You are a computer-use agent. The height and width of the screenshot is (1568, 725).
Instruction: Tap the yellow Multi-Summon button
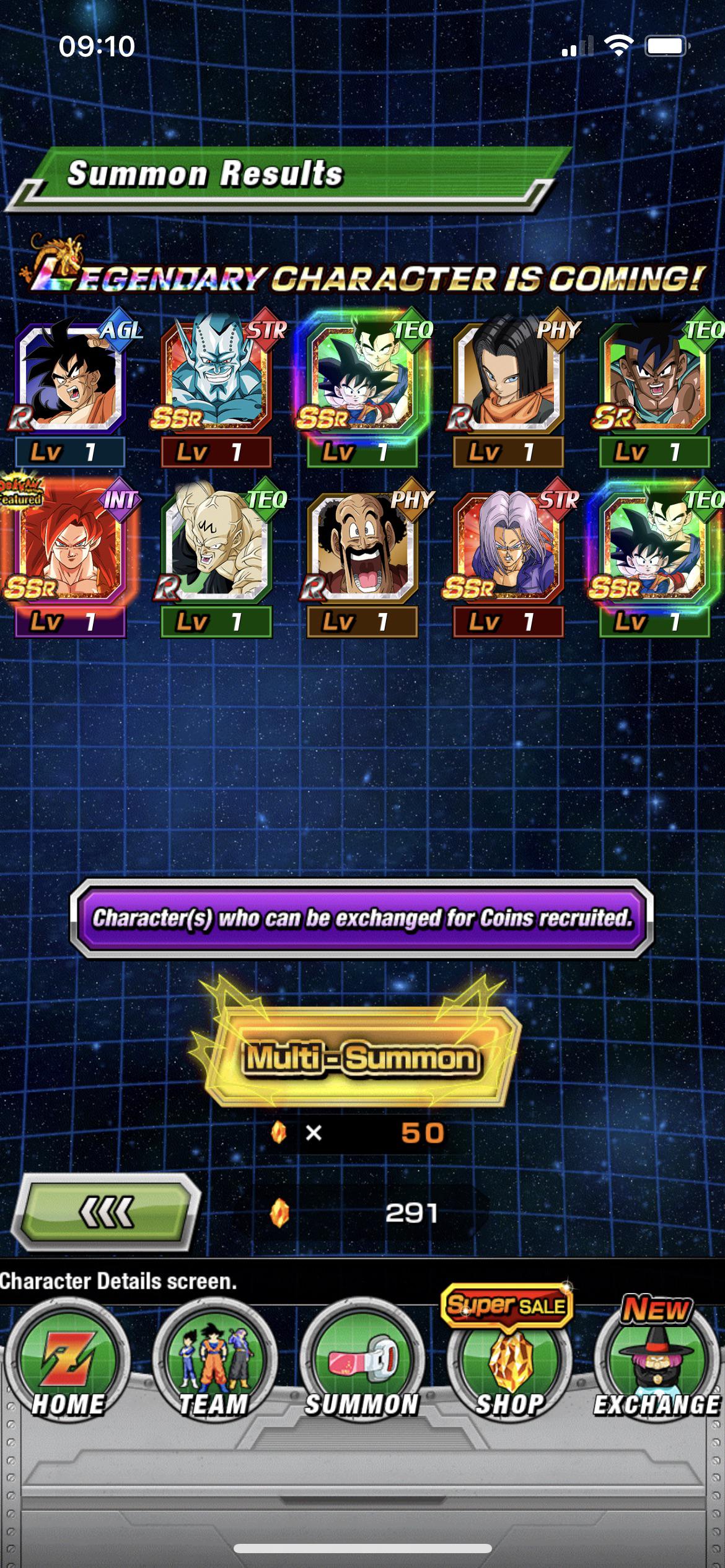tap(361, 1058)
